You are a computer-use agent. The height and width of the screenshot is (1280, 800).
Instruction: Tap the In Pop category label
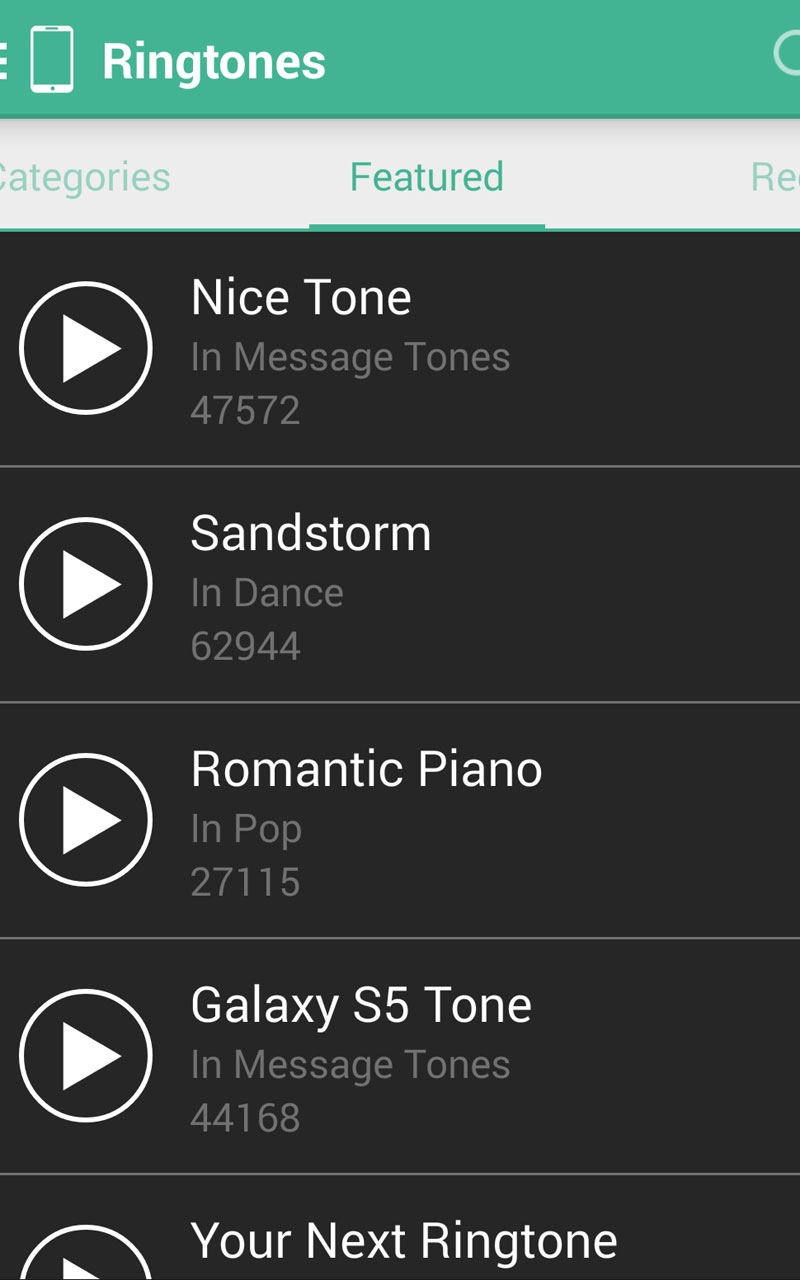pyautogui.click(x=245, y=828)
